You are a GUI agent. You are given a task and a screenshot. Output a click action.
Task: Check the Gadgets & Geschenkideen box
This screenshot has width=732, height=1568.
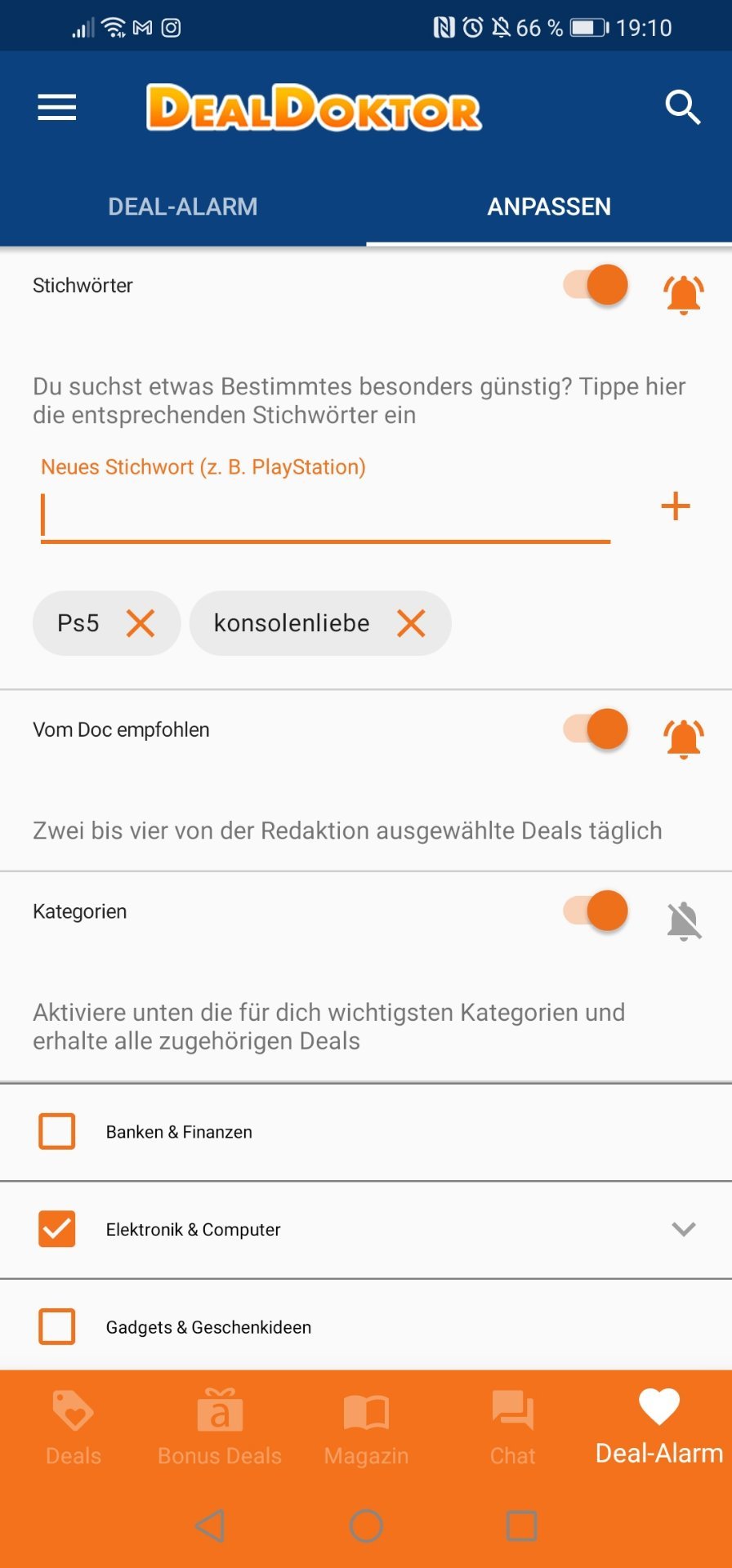(57, 1327)
